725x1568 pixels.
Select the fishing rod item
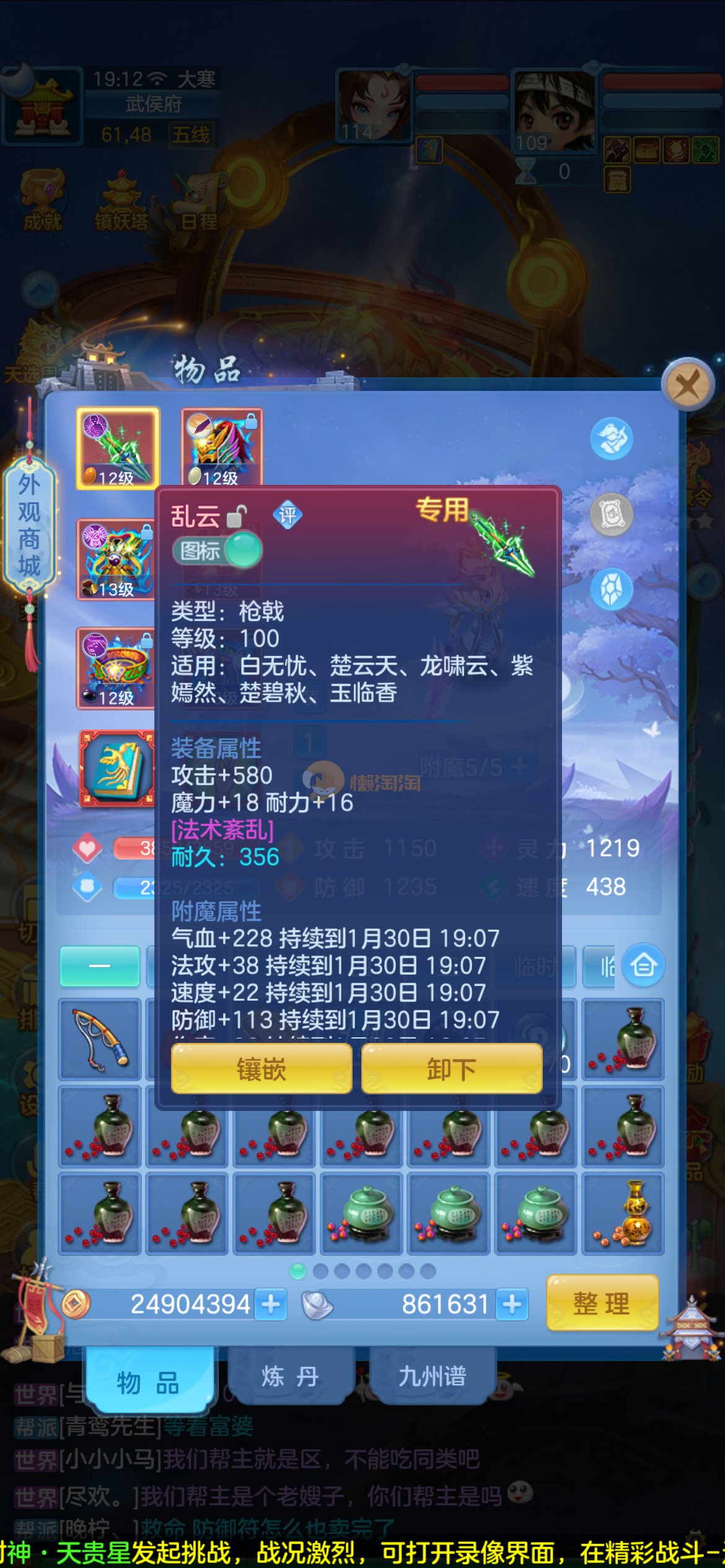(100, 1039)
